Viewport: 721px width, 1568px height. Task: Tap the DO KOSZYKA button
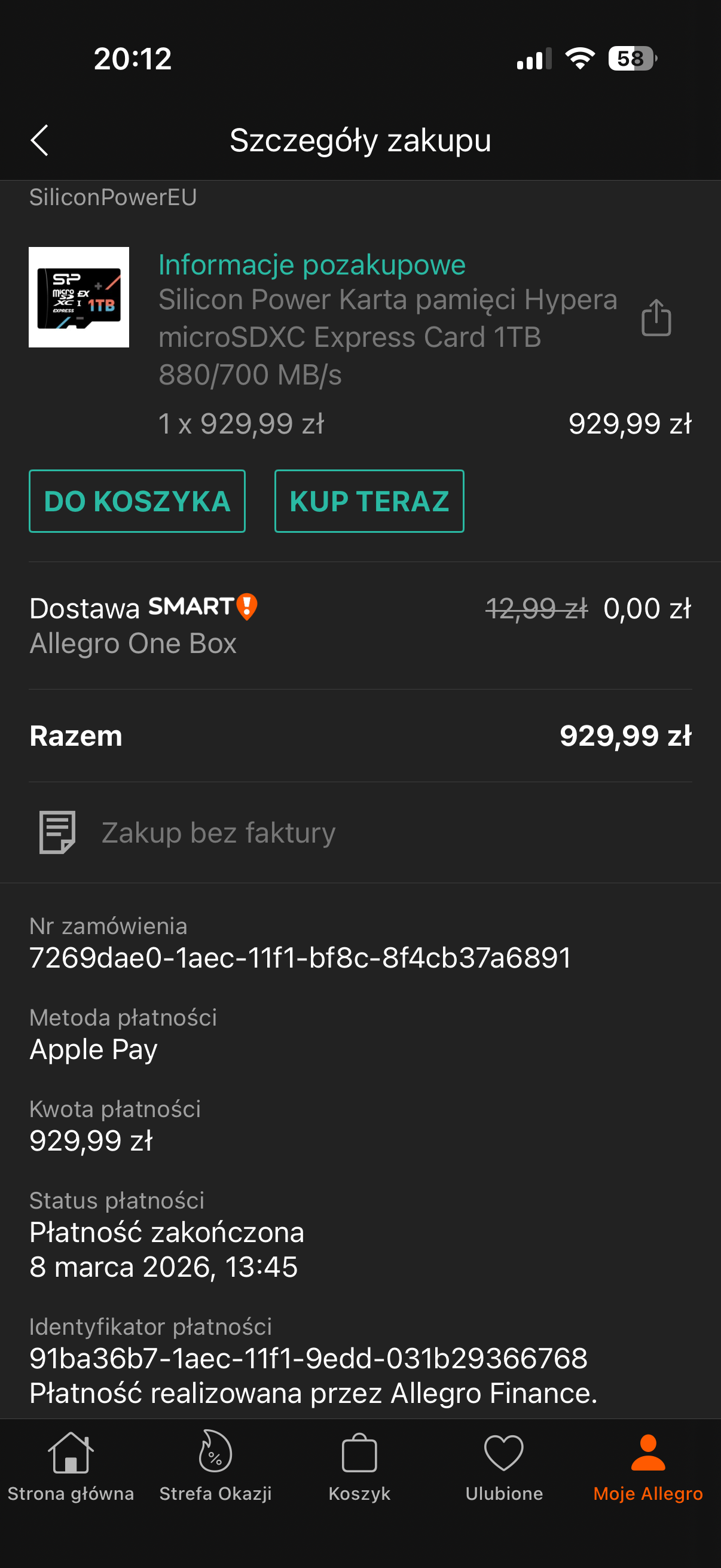[x=137, y=501]
